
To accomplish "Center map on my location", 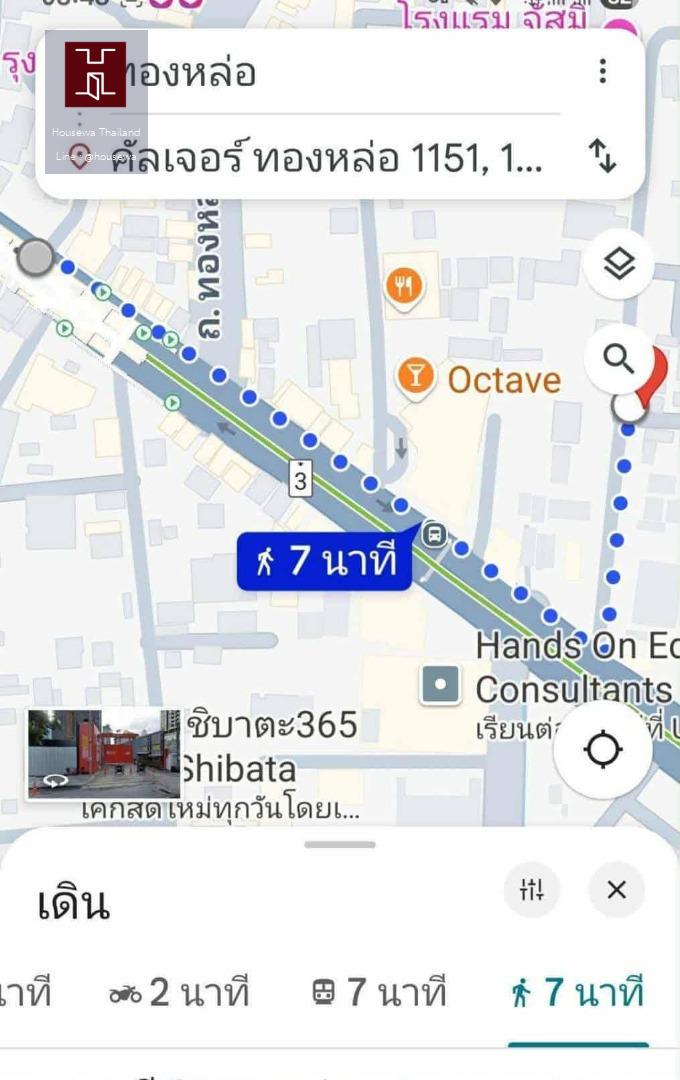I will point(603,749).
